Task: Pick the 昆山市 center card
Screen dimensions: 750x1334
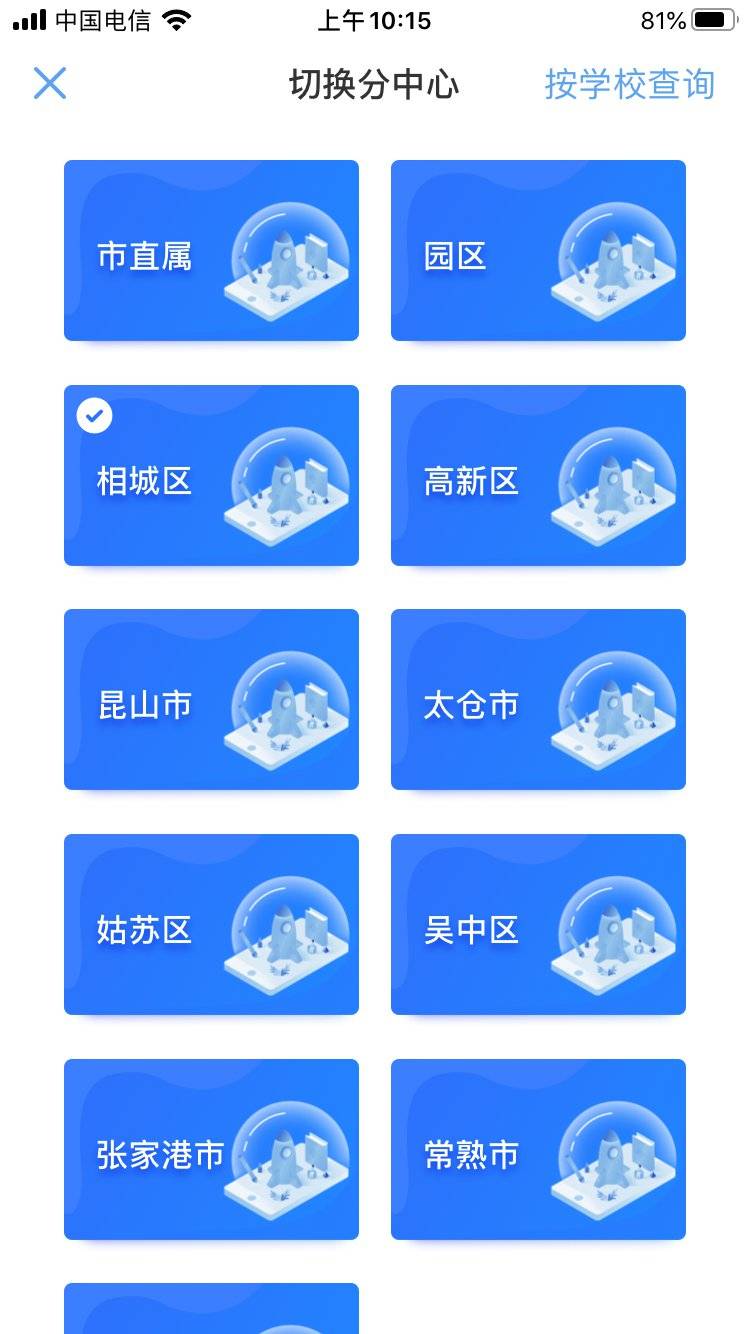Action: click(211, 700)
